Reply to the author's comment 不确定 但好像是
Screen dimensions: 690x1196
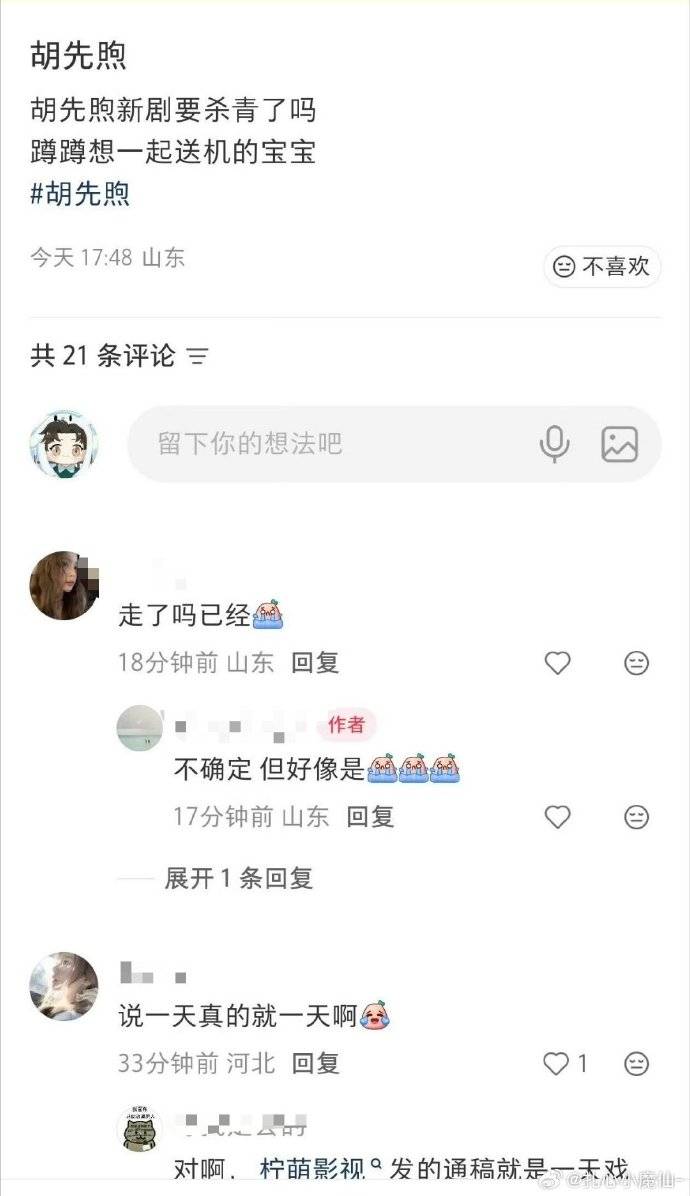pyautogui.click(x=370, y=817)
